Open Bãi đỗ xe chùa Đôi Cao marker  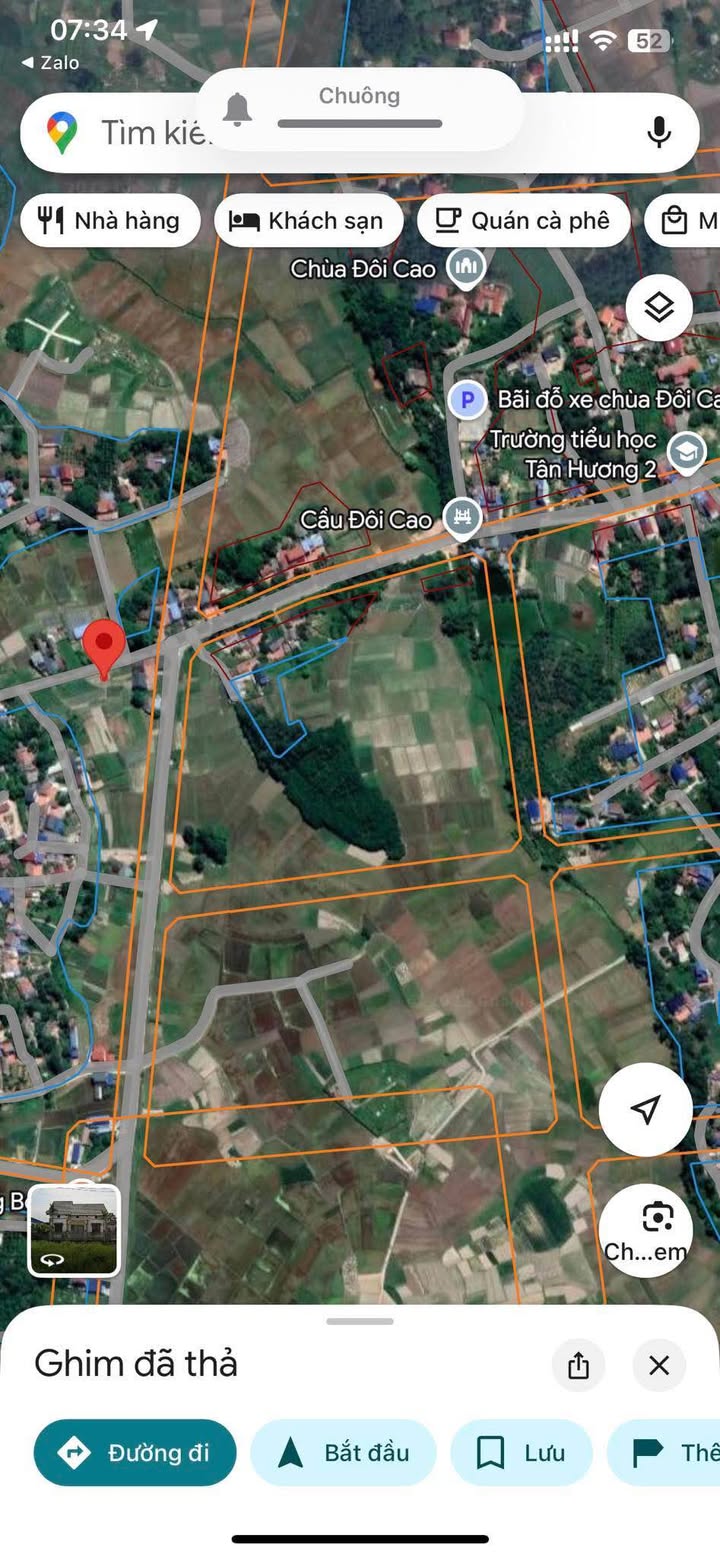(x=465, y=401)
